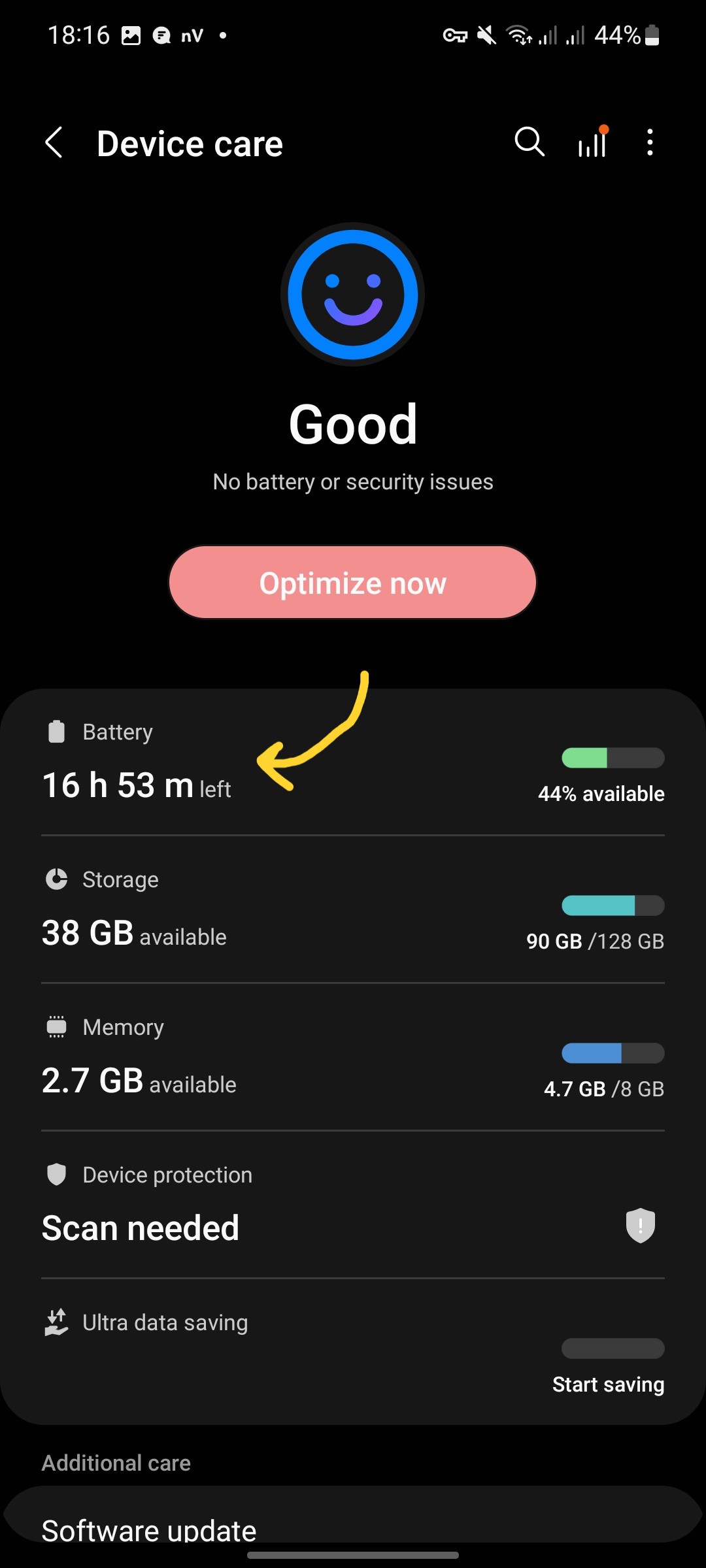The height and width of the screenshot is (1568, 706).
Task: Tap the Optimize now button
Action: (x=353, y=582)
